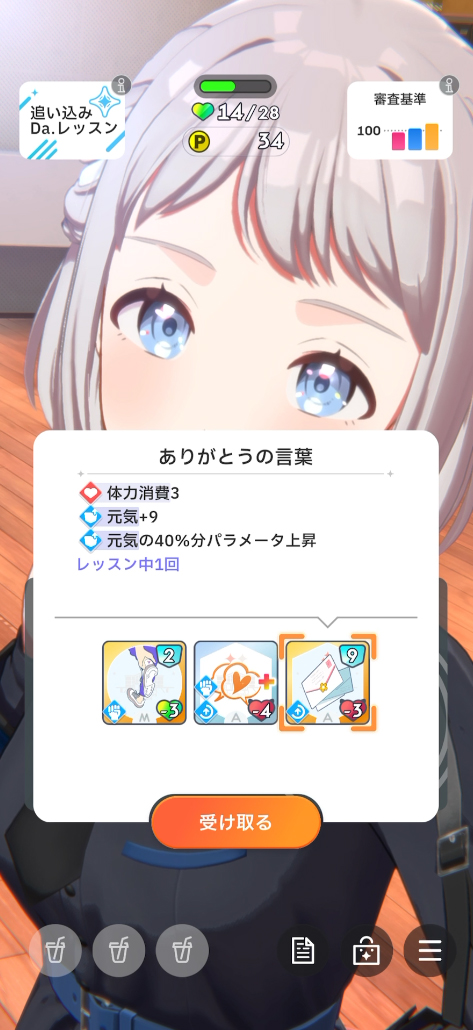This screenshot has height=1030, width=473.
Task: Select the heart speech bubble card
Action: coord(236,683)
